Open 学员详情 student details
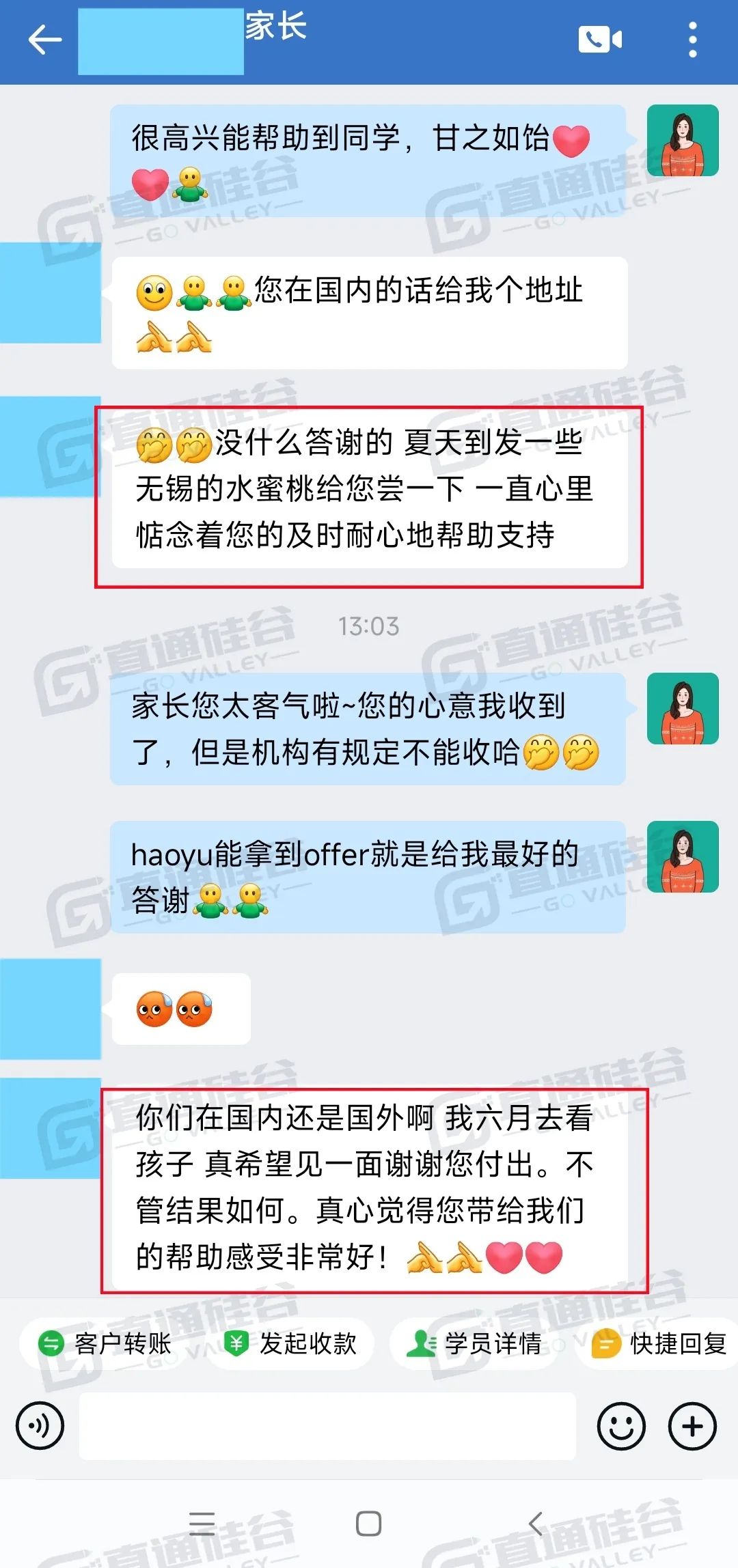This screenshot has width=738, height=1568. coord(476,1343)
